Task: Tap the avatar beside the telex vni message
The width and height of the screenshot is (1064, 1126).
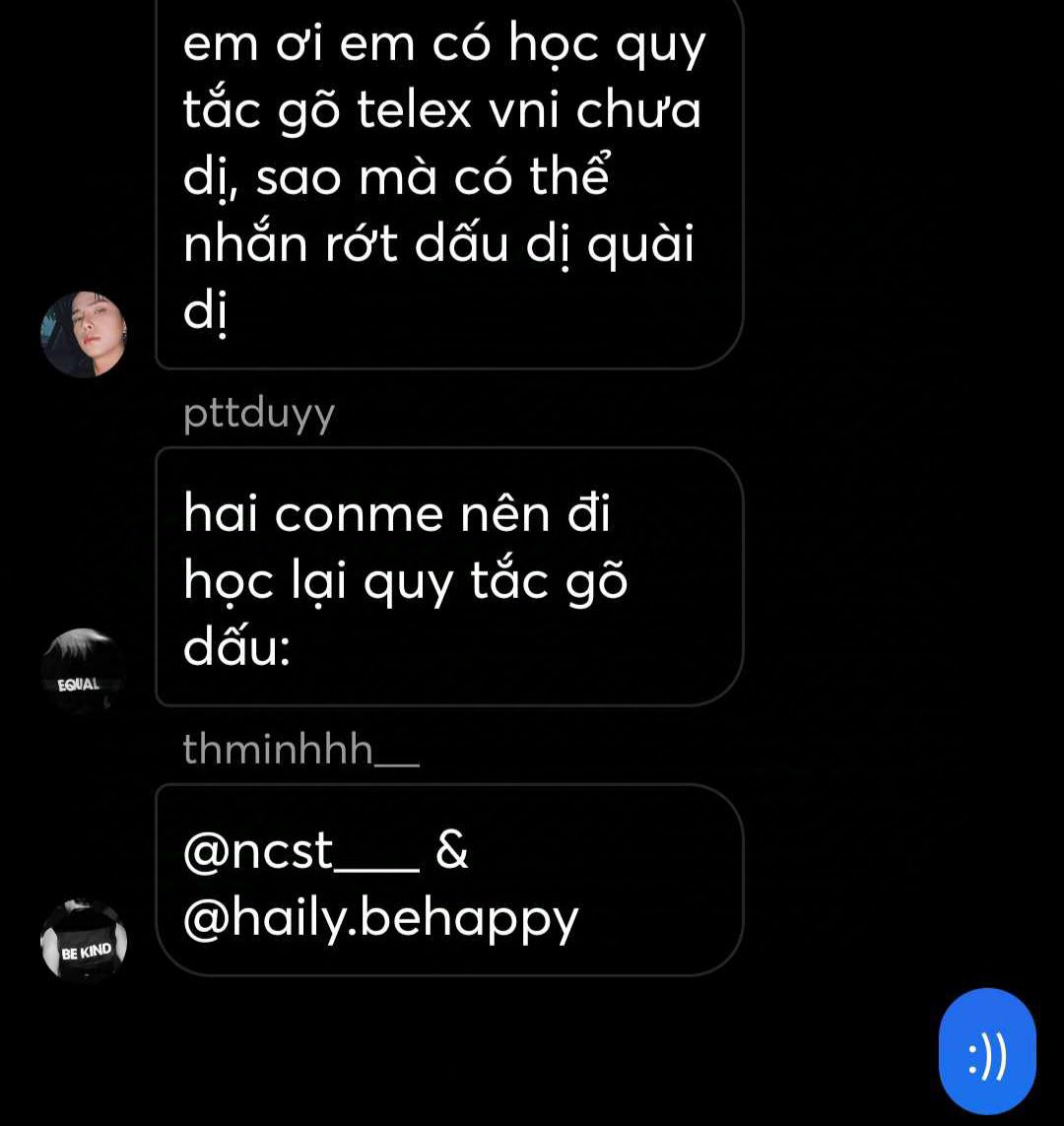Action: [x=84, y=335]
